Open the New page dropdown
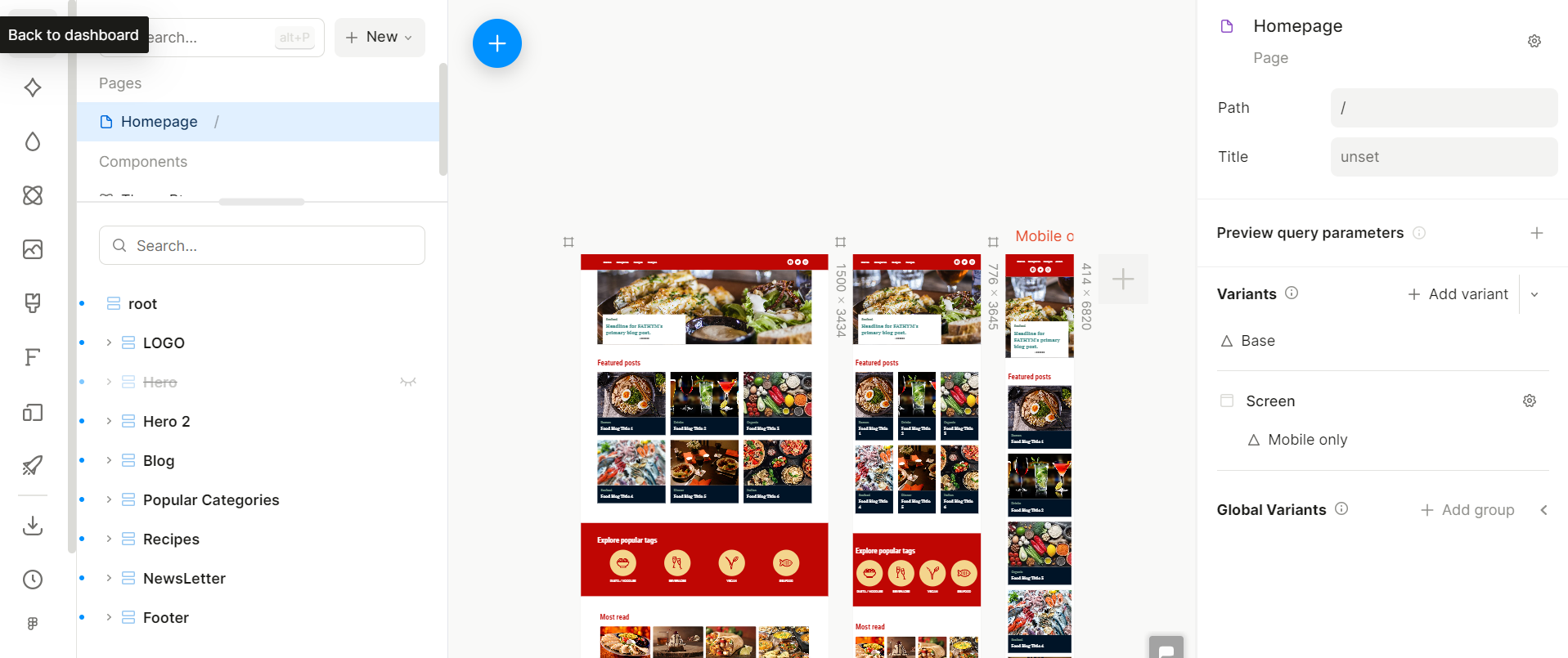The height and width of the screenshot is (658, 1568). [380, 38]
